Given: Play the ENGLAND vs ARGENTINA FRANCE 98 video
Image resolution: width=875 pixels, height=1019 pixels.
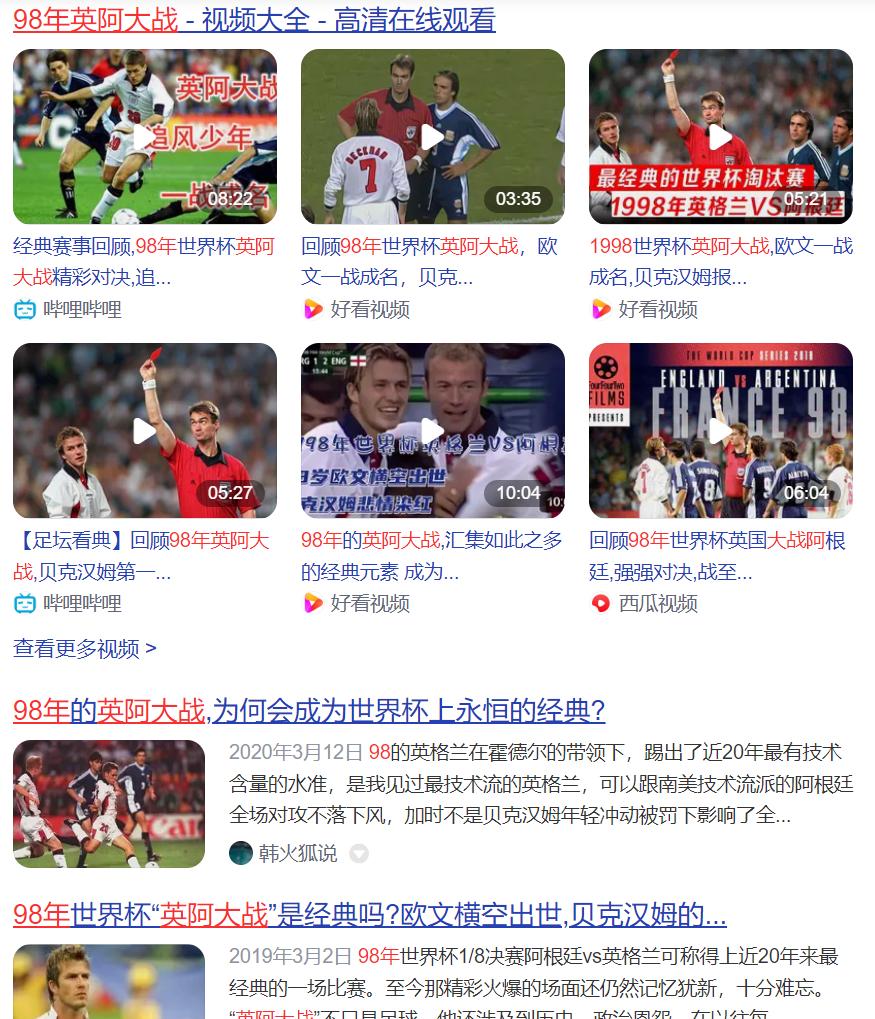Looking at the screenshot, I should click(x=719, y=431).
